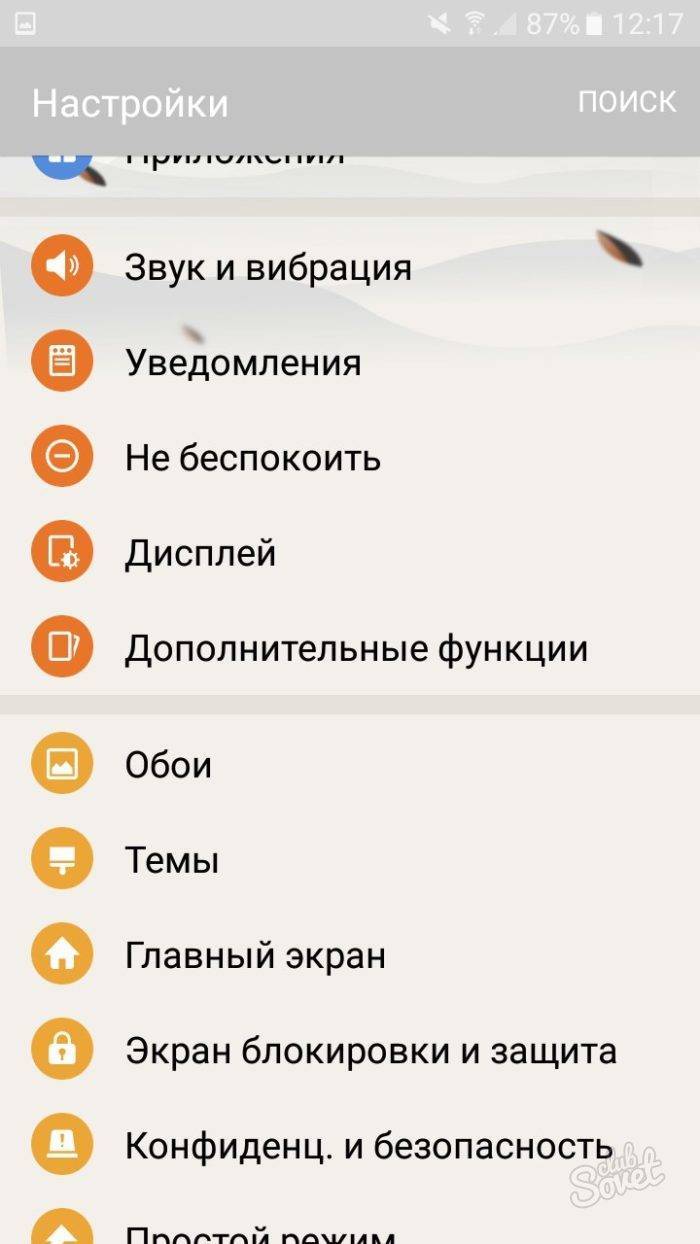The image size is (700, 1244).
Task: Select Дополнительные функции
Action: 355,649
